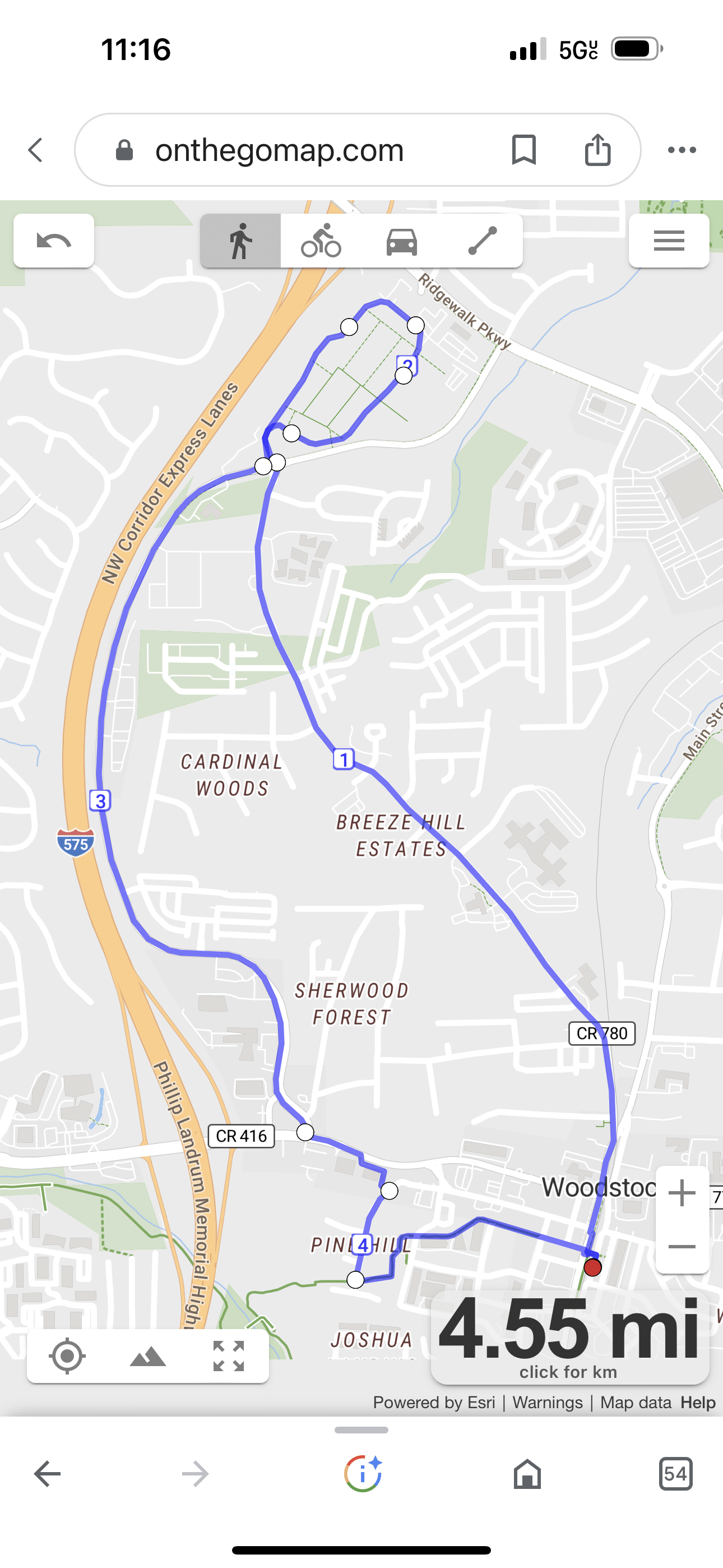Zoom in on the map
This screenshot has width=723, height=1568.
[682, 1193]
